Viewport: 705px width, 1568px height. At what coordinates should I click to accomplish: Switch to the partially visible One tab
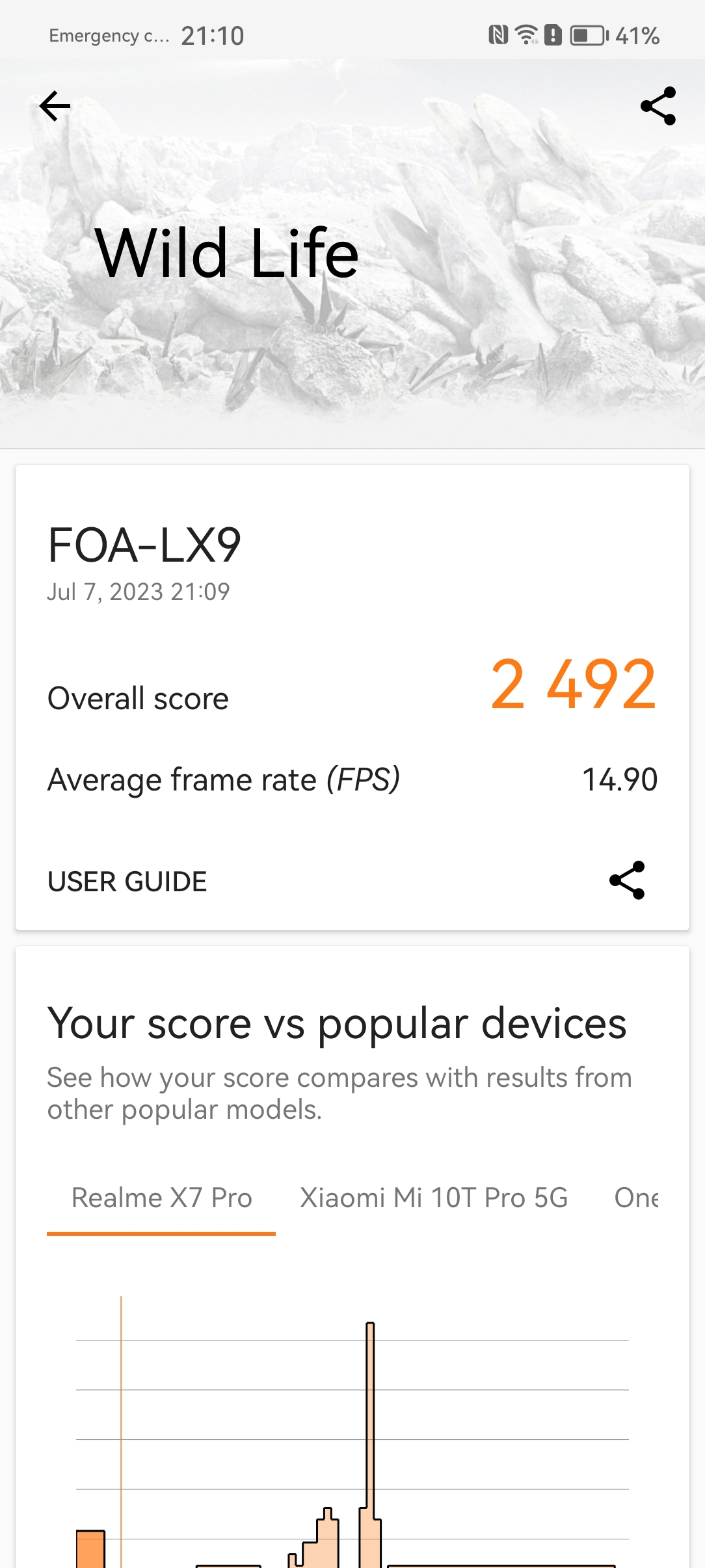[x=637, y=1198]
